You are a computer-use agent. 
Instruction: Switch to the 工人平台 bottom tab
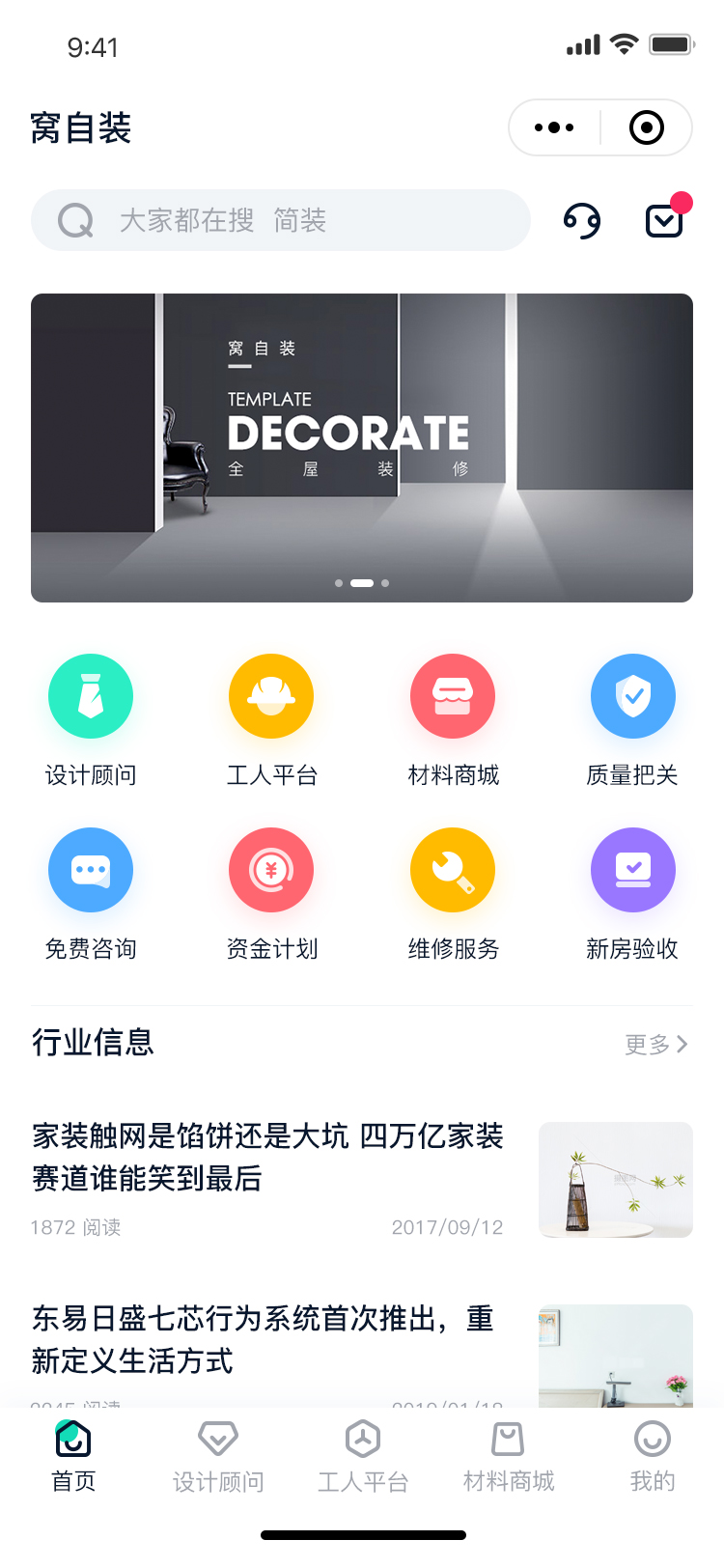pyautogui.click(x=363, y=1456)
